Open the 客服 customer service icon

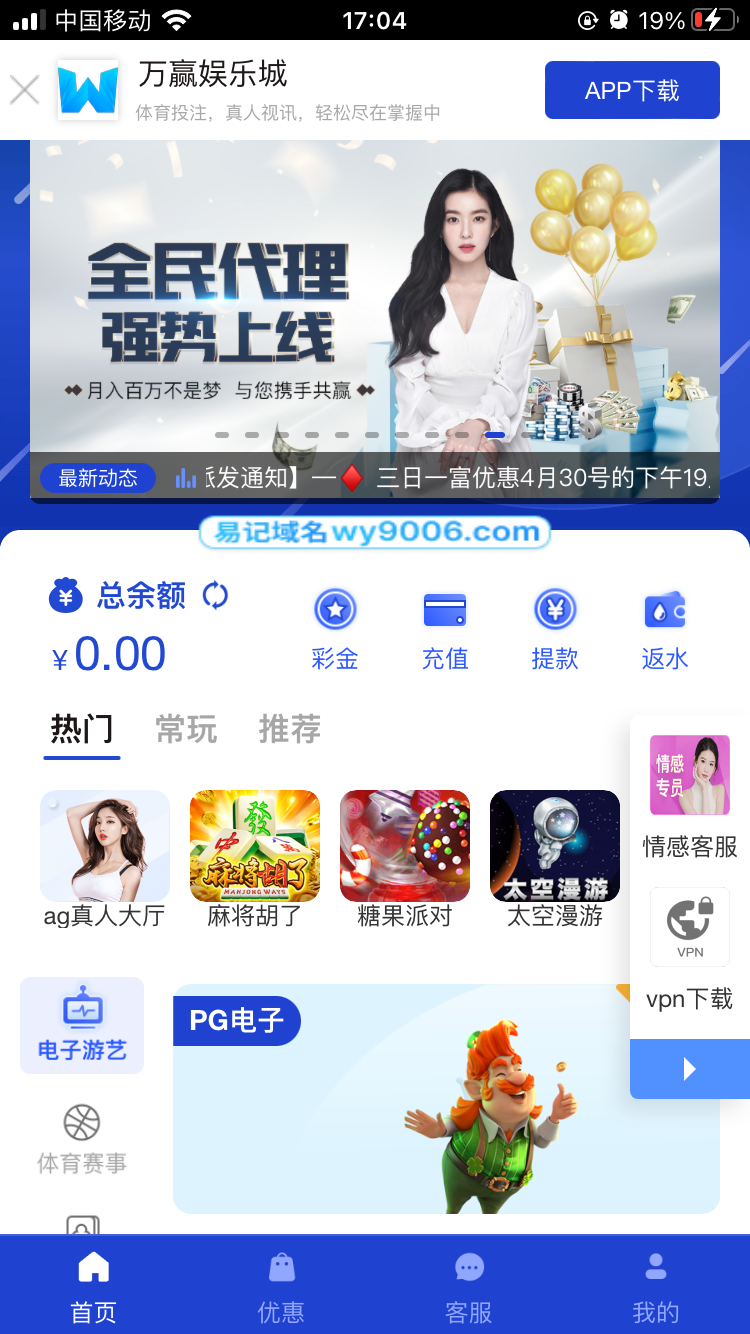(469, 1285)
